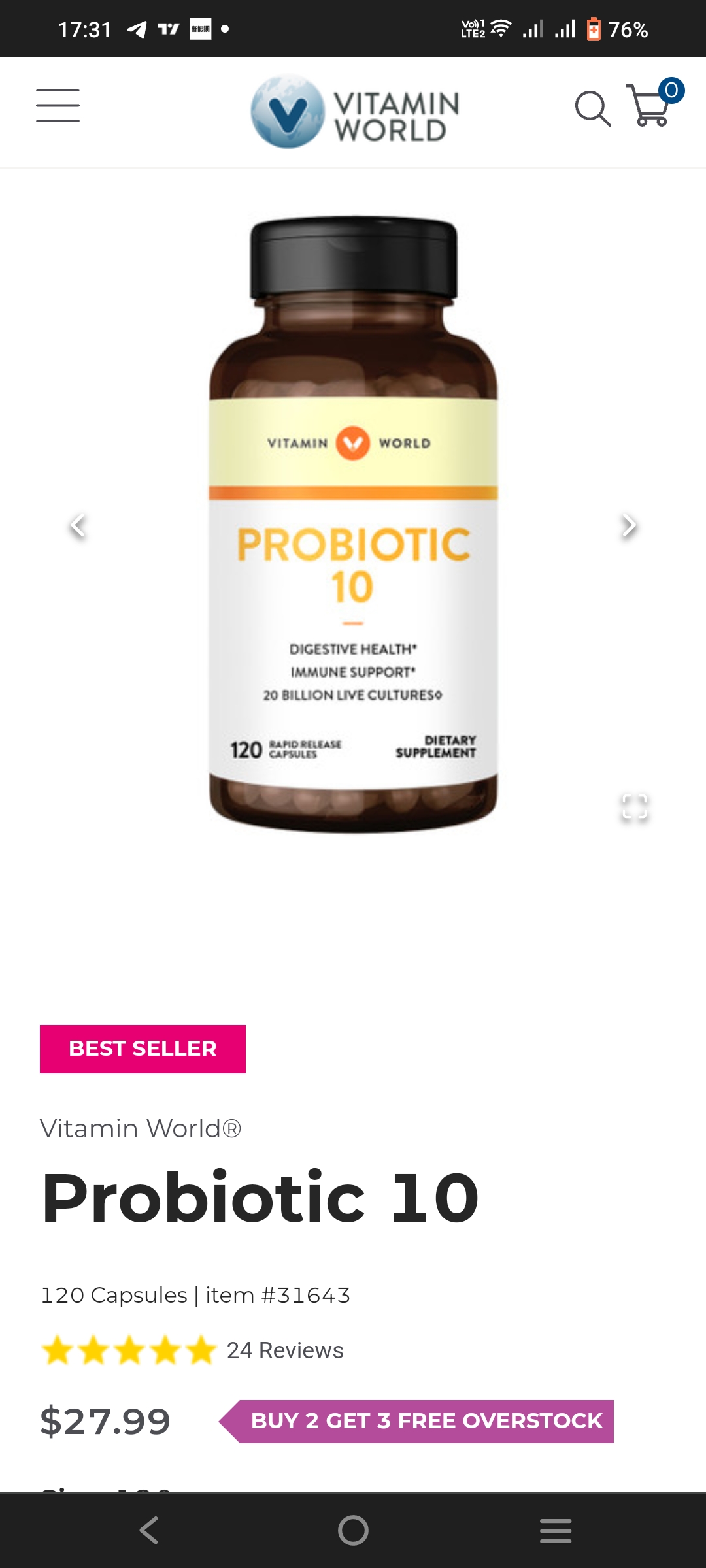The image size is (706, 1568).
Task: Go back using the system back button
Action: click(x=149, y=1530)
